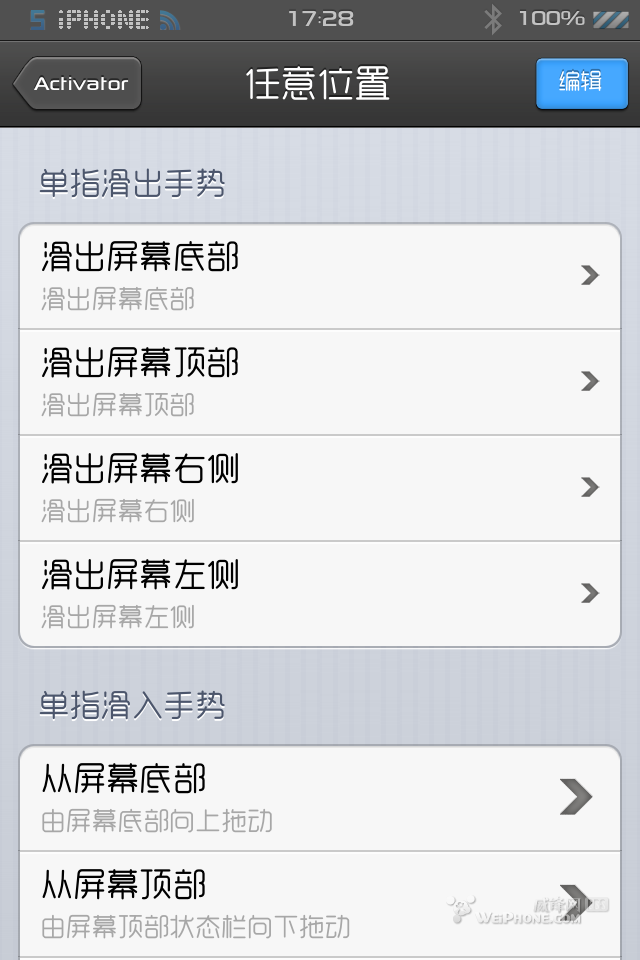
Task: Go back to Activator
Action: pyautogui.click(x=79, y=84)
